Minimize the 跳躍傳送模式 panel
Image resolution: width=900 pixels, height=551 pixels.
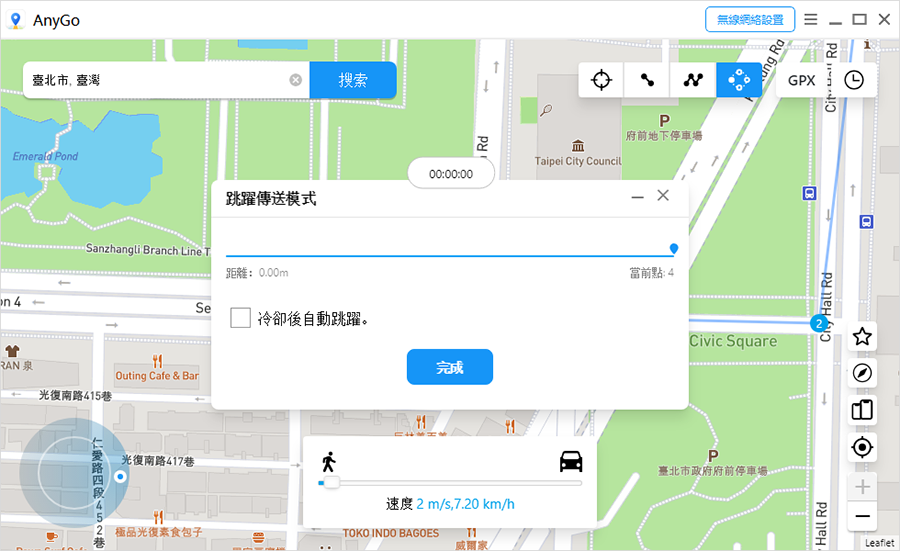[x=637, y=196]
